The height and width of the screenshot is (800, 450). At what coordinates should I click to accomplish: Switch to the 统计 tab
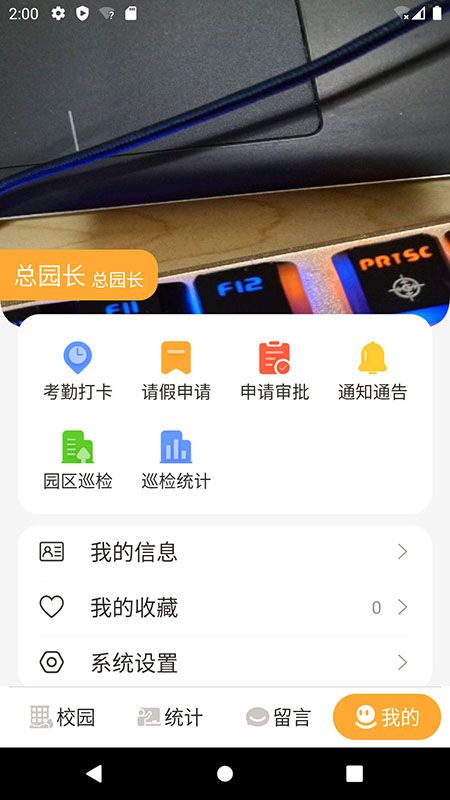(x=170, y=717)
